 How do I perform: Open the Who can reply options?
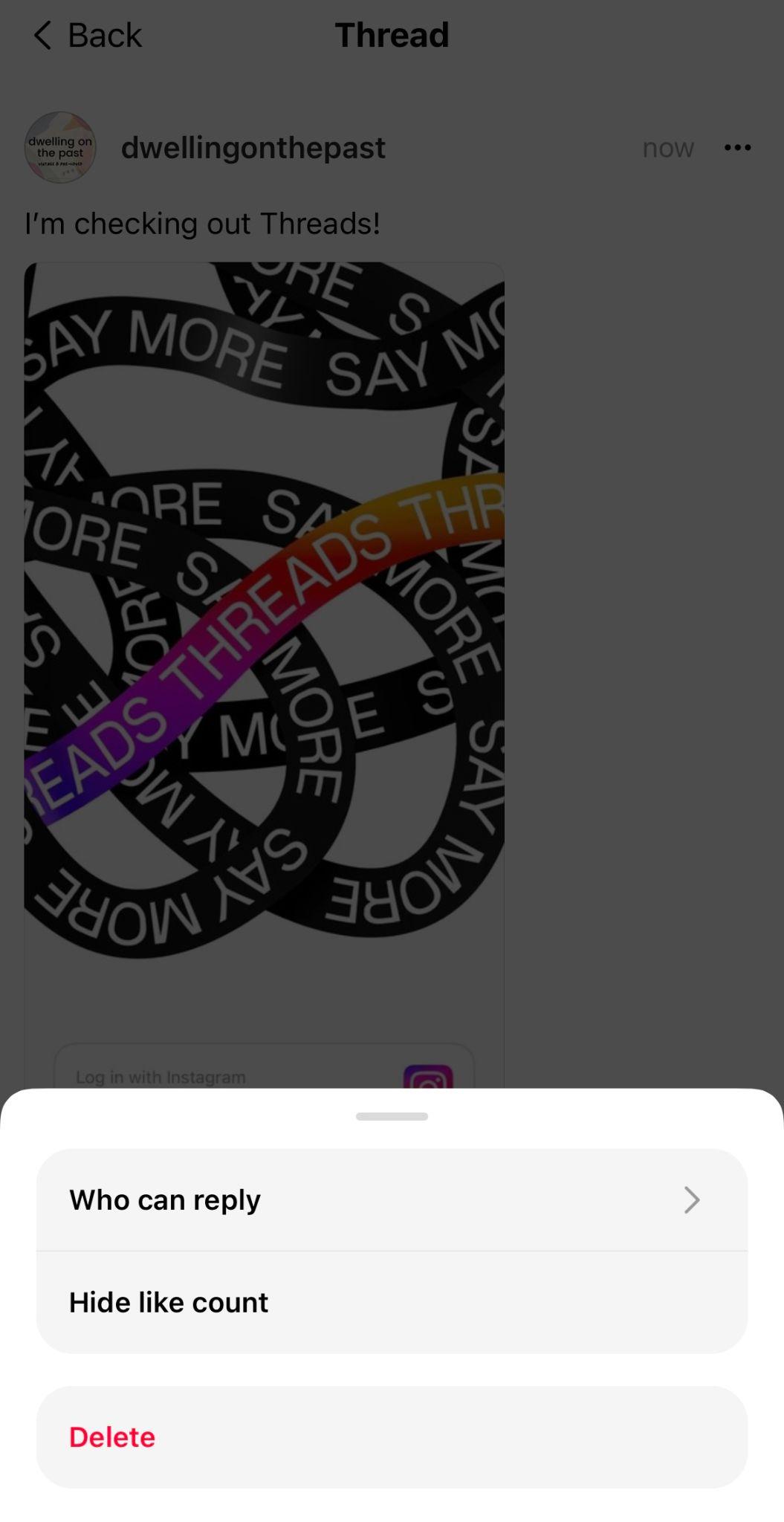392,1199
